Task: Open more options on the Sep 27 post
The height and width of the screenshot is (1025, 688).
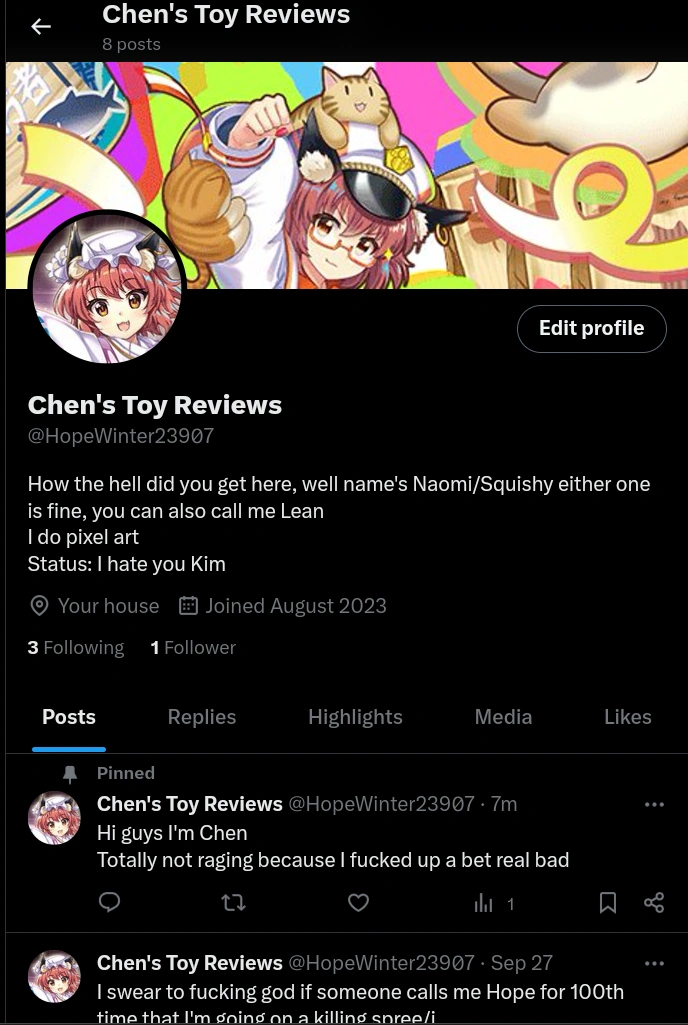Action: point(654,963)
